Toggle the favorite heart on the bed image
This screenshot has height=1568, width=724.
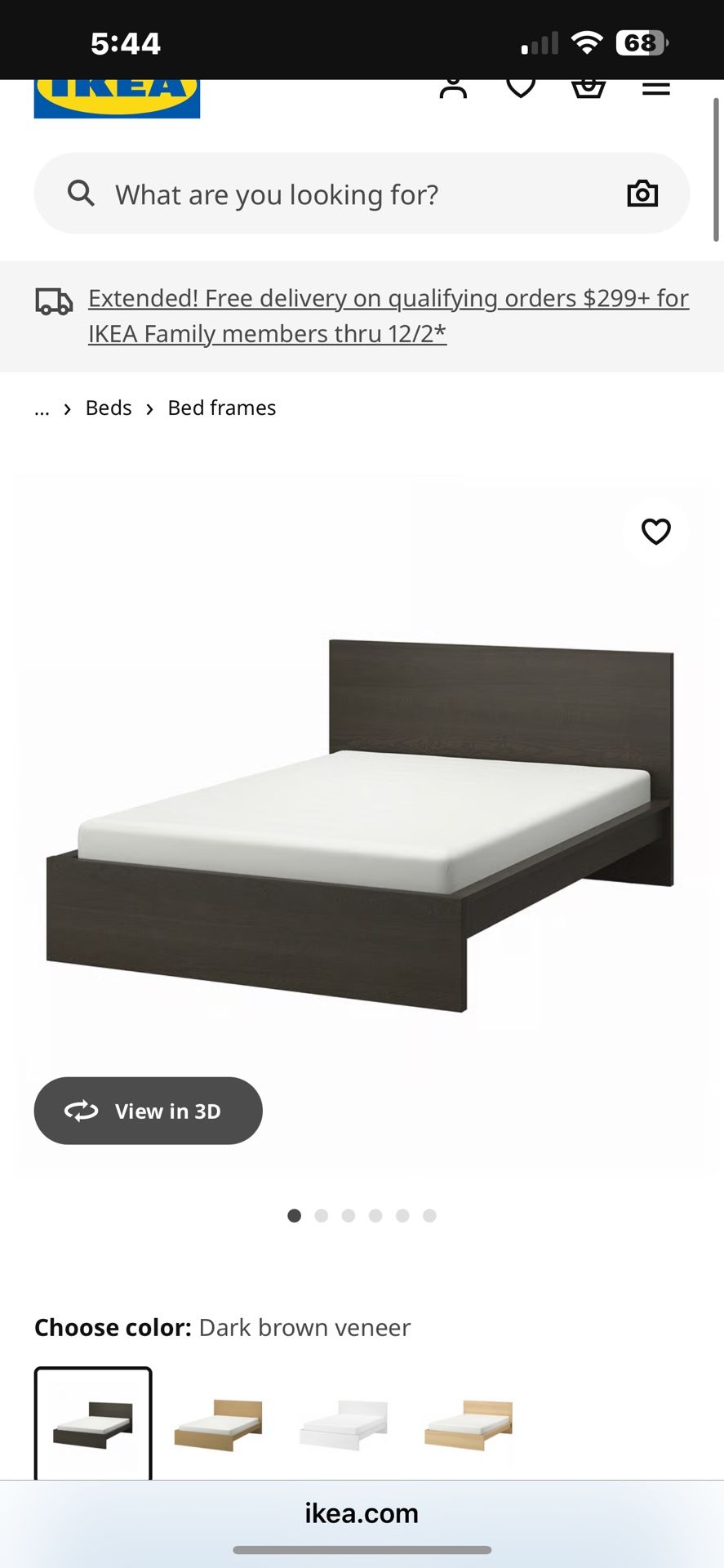(x=656, y=532)
